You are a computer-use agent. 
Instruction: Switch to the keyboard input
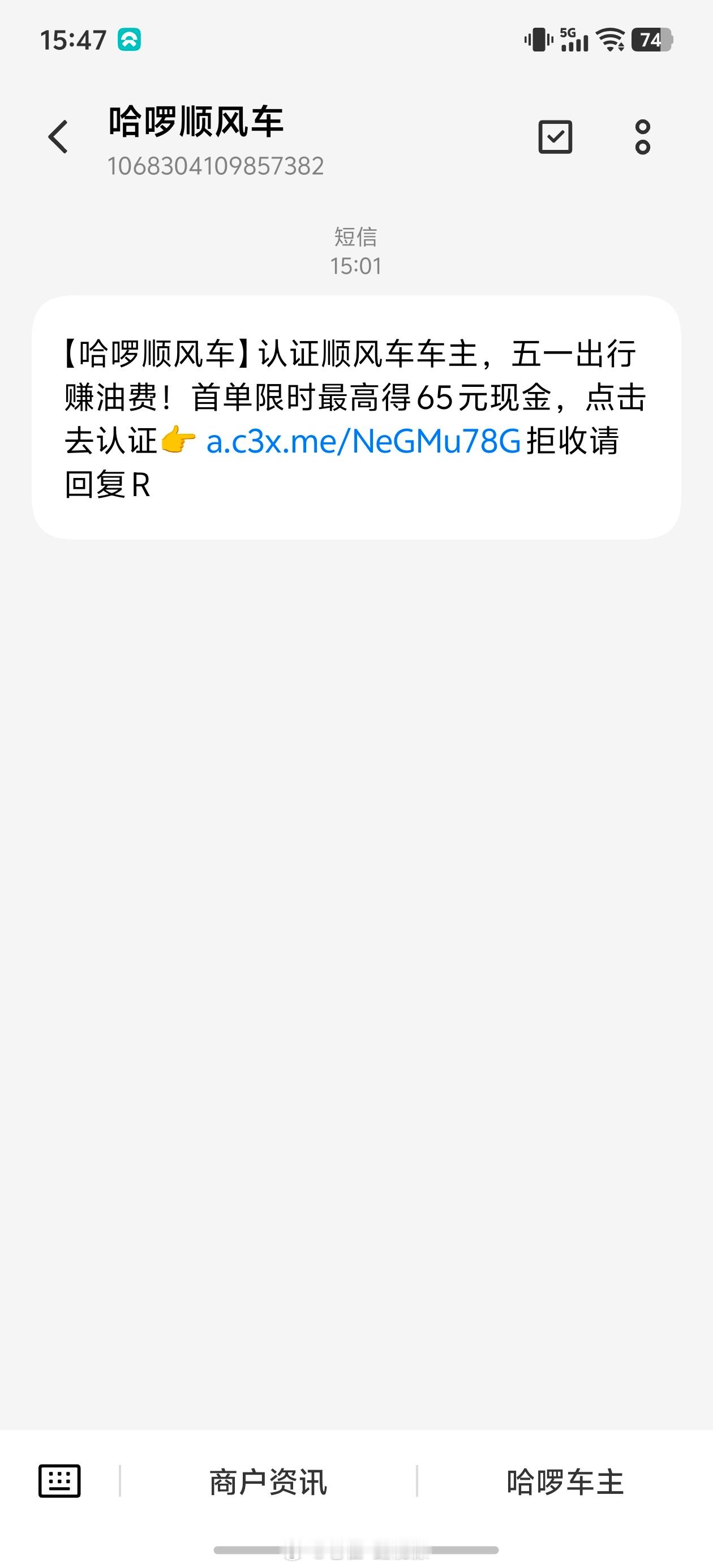[x=59, y=1480]
